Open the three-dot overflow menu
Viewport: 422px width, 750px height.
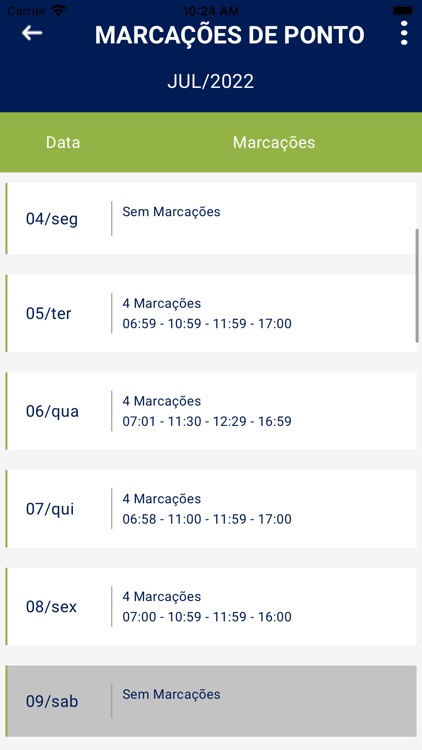click(404, 33)
